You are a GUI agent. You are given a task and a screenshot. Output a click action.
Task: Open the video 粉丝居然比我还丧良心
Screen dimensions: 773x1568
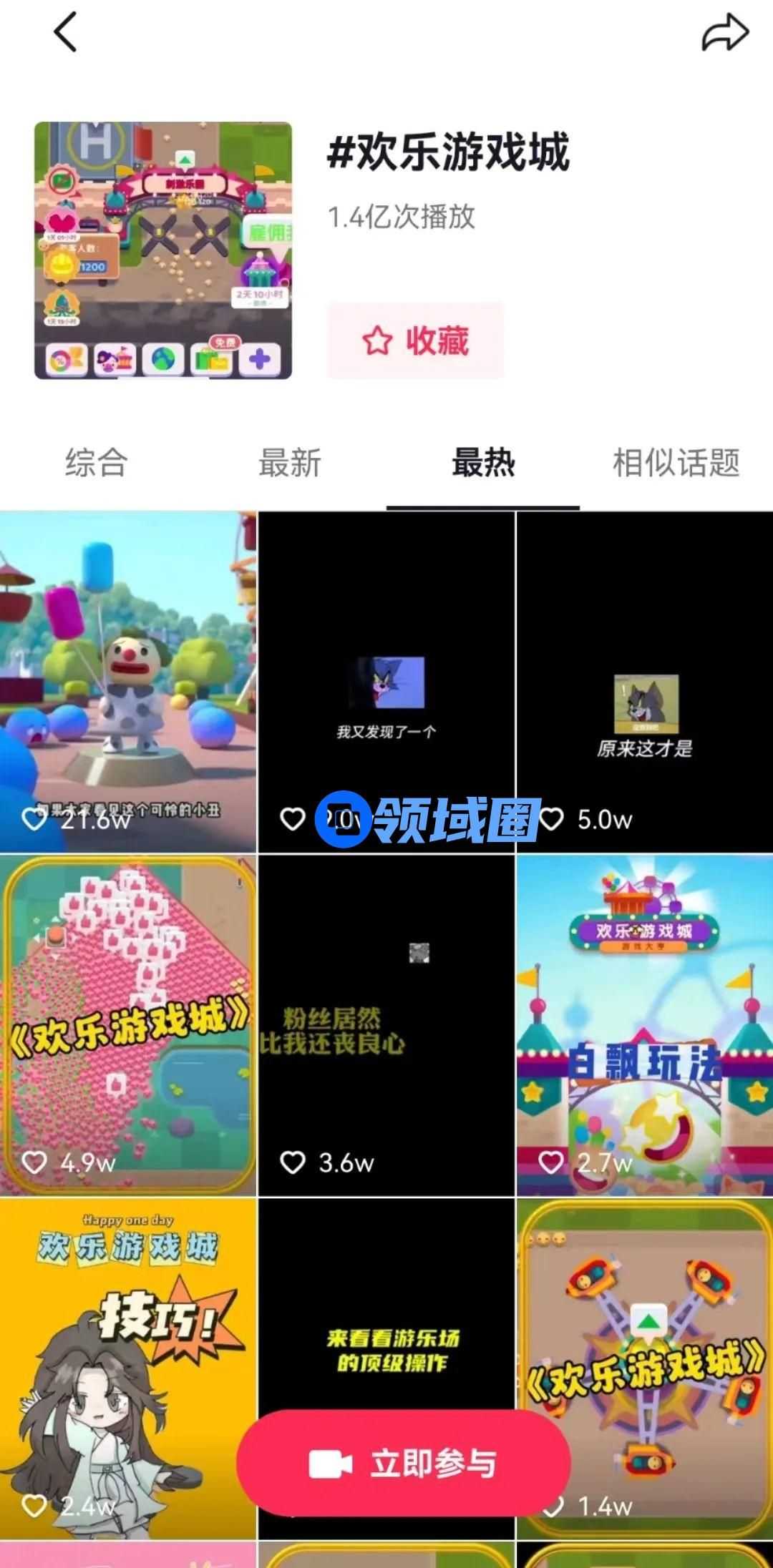[386, 1024]
